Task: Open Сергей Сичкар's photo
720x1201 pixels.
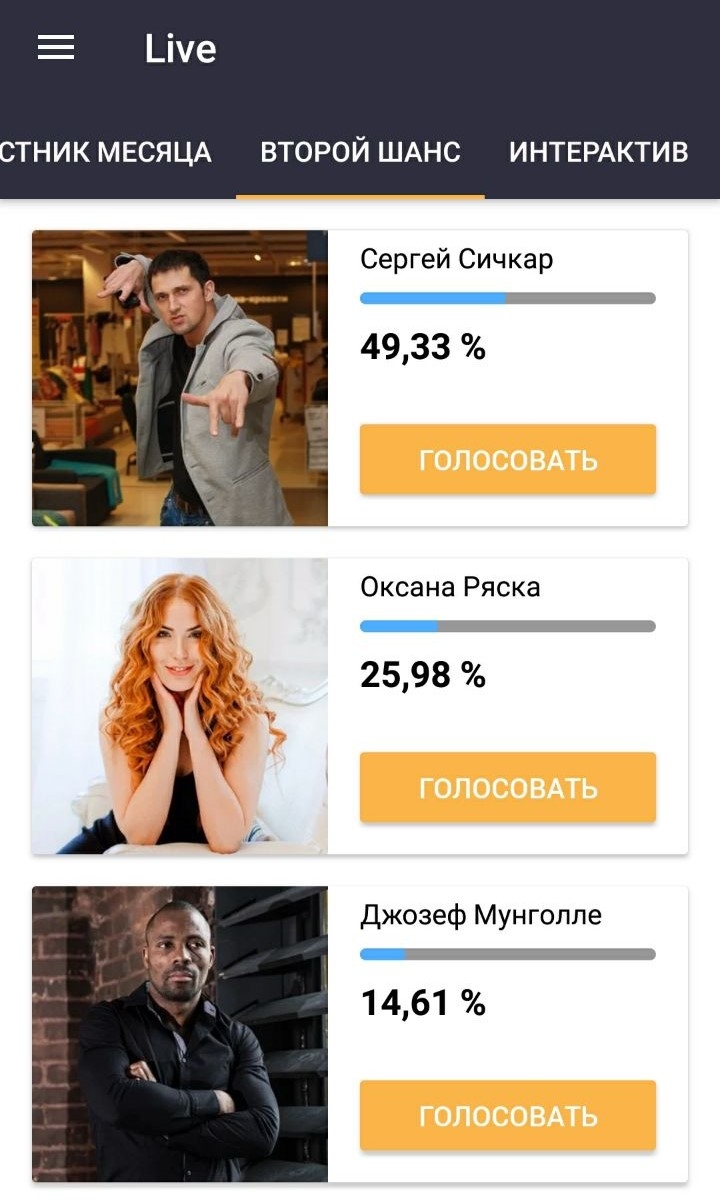Action: [180, 378]
